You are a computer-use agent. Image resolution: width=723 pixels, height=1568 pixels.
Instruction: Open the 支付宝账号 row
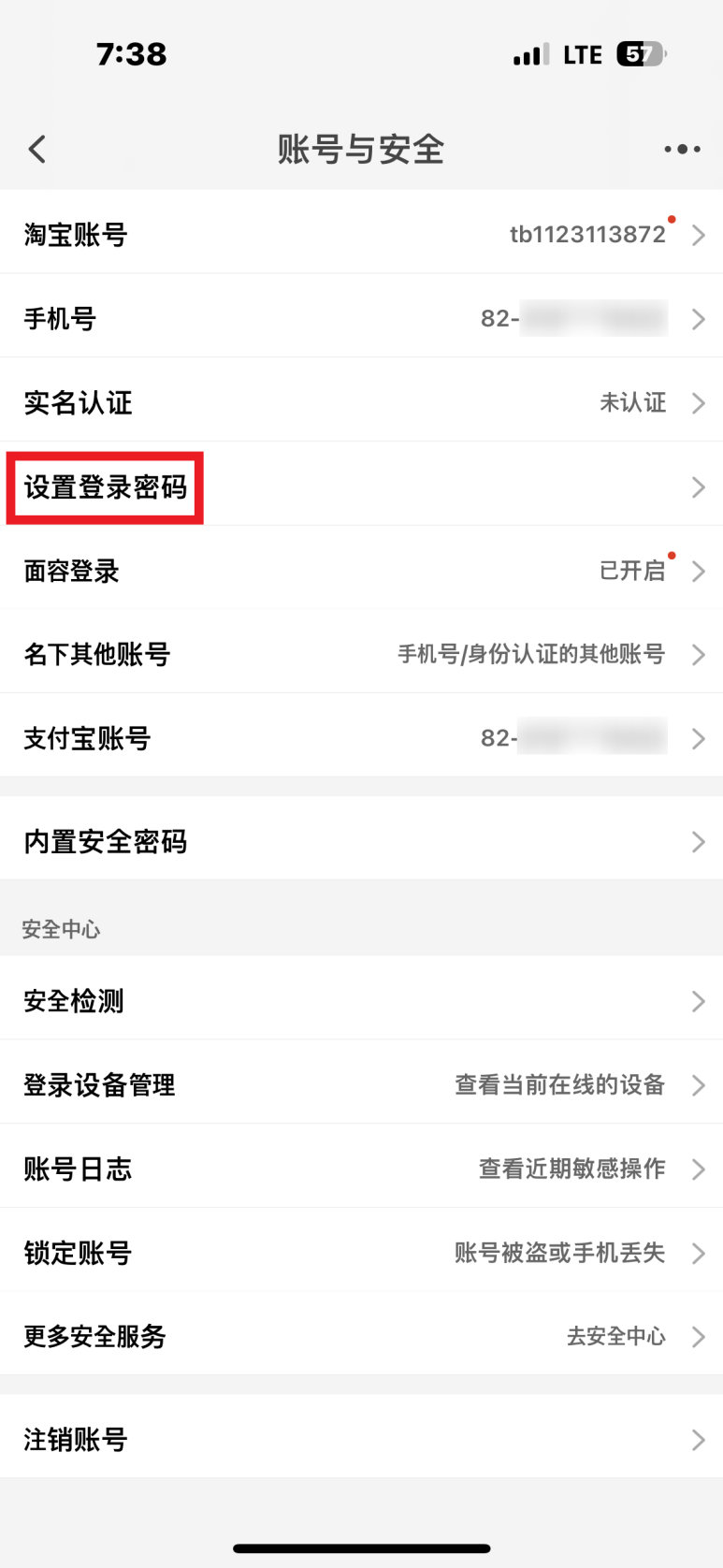361,736
